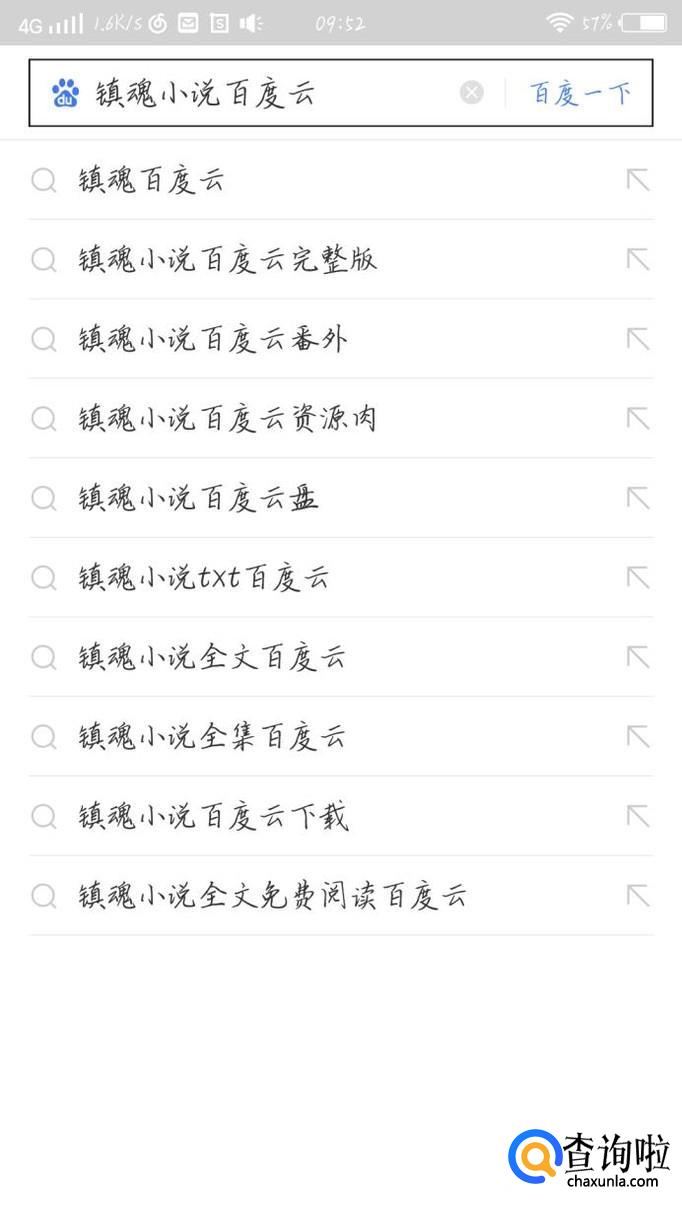Search for 镇魂小说百度云资源肉 suggestion
The image size is (682, 1212).
228,418
